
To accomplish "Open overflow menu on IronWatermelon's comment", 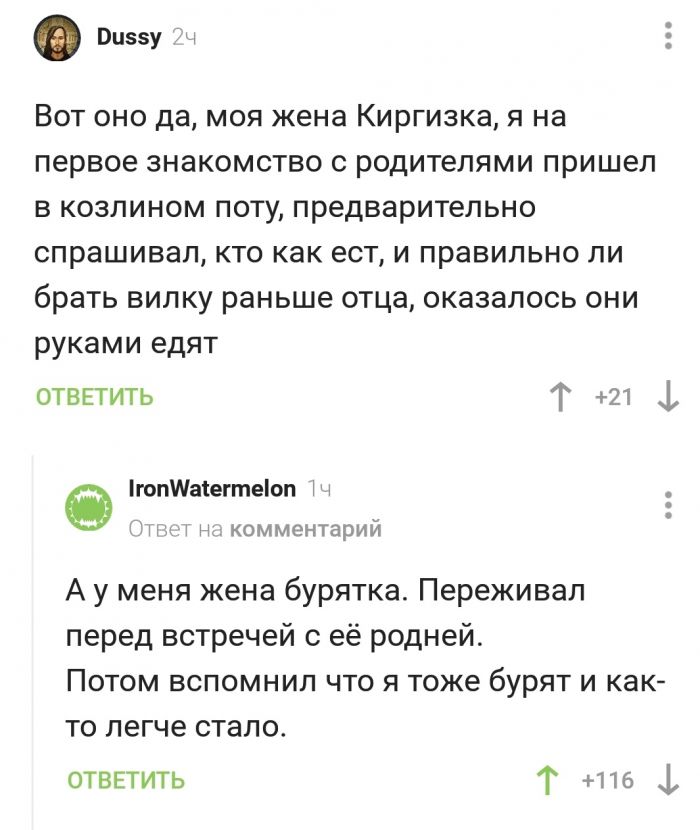I will [x=668, y=505].
